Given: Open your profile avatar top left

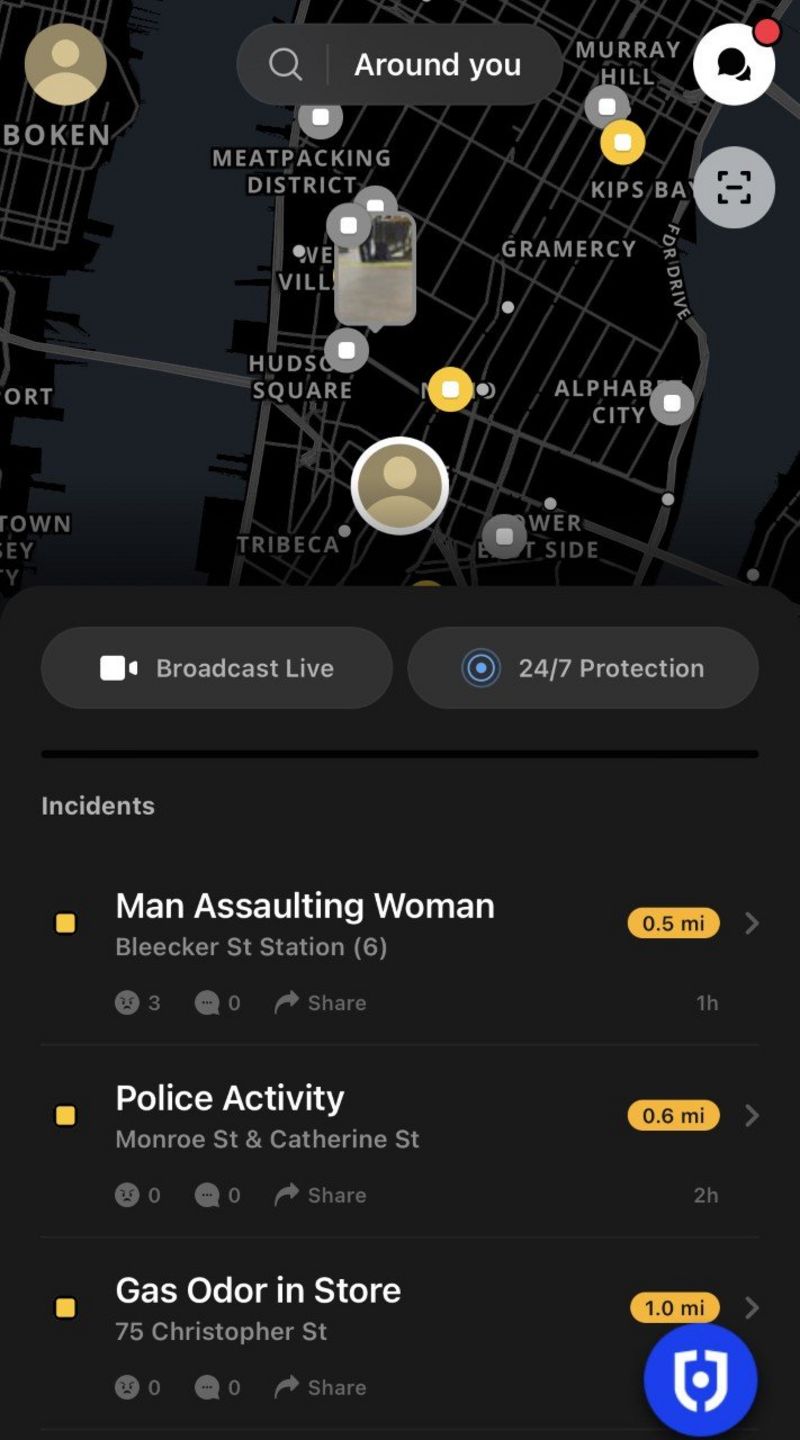Looking at the screenshot, I should tap(64, 64).
